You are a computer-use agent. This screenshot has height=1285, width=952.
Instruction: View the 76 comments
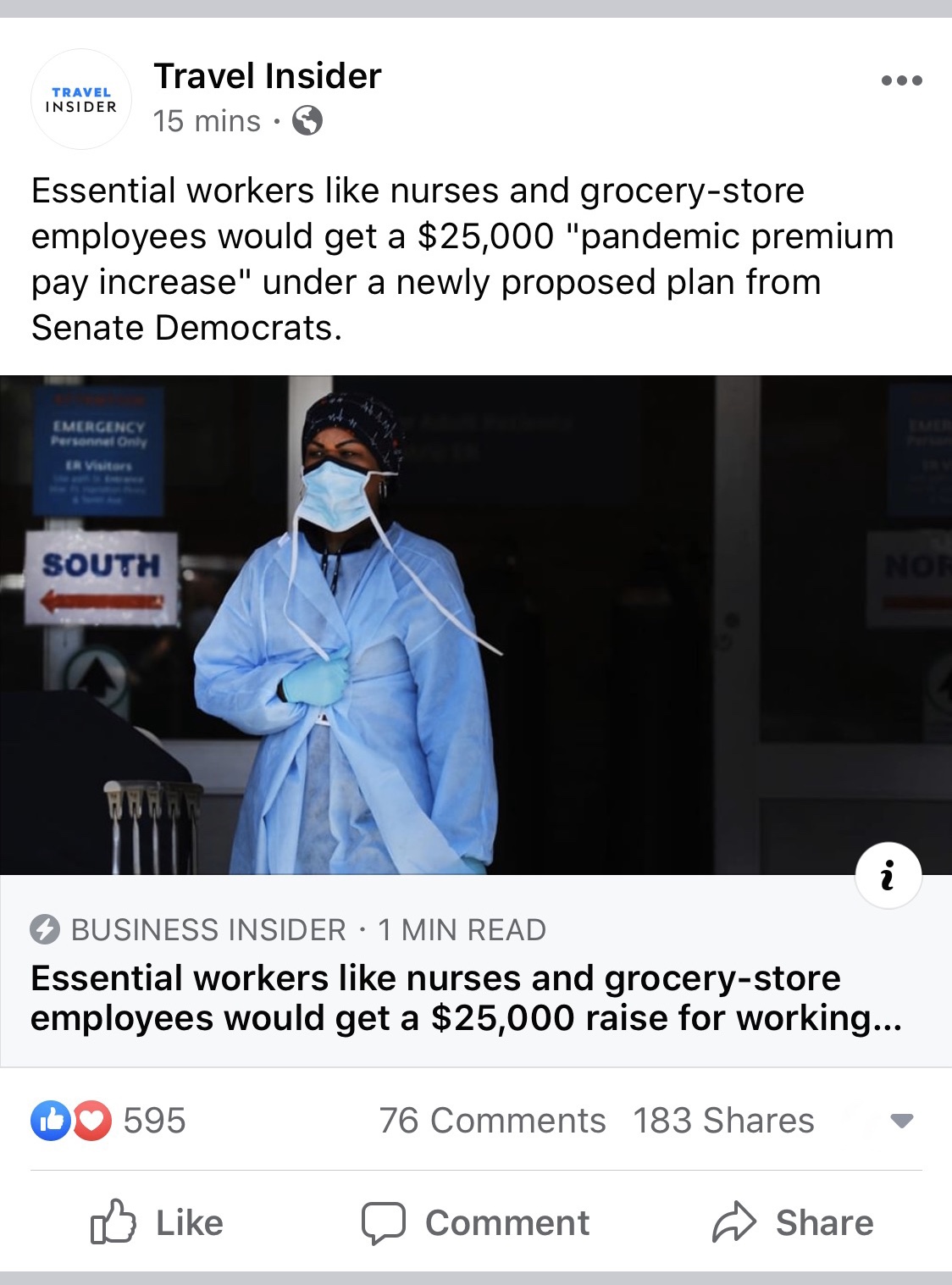click(492, 1121)
